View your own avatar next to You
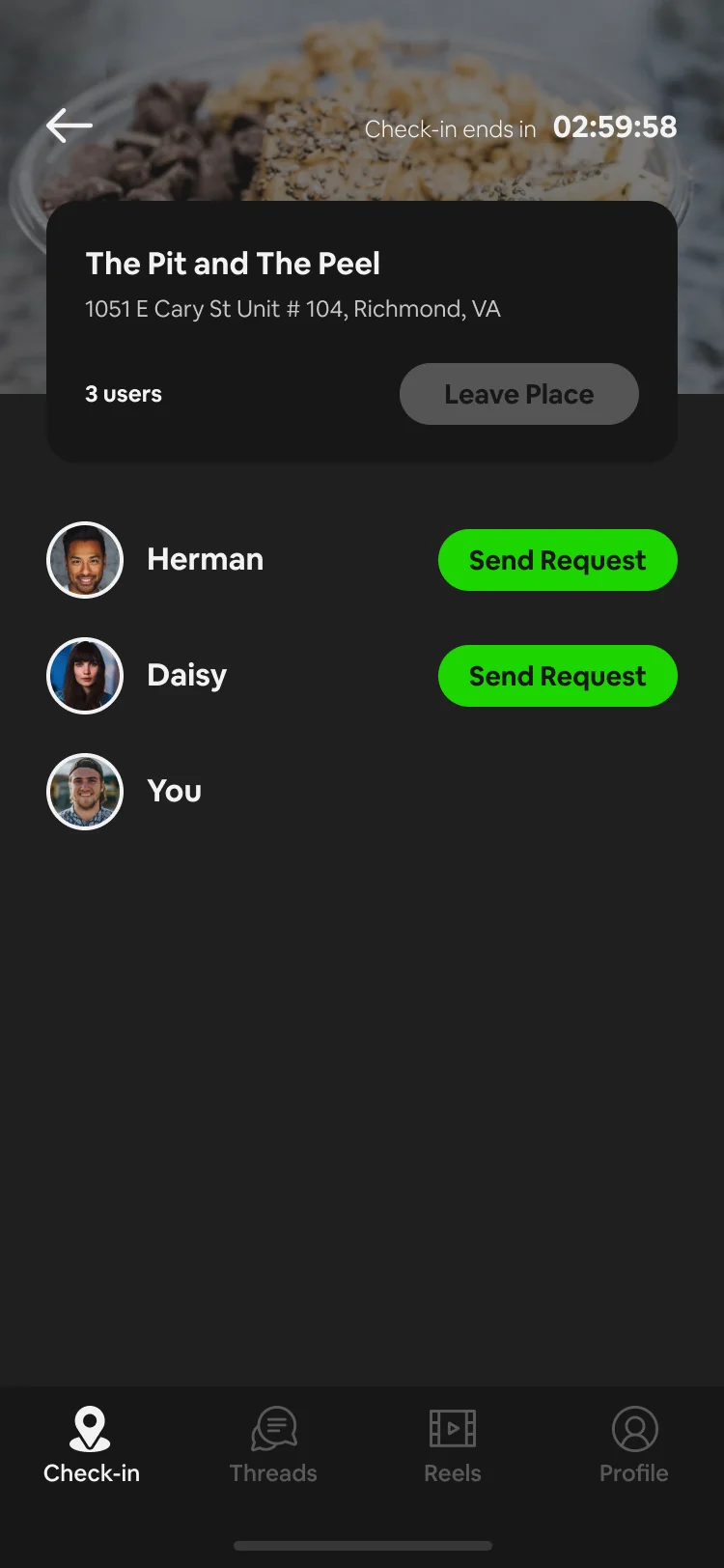The height and width of the screenshot is (1568, 724). point(85,792)
